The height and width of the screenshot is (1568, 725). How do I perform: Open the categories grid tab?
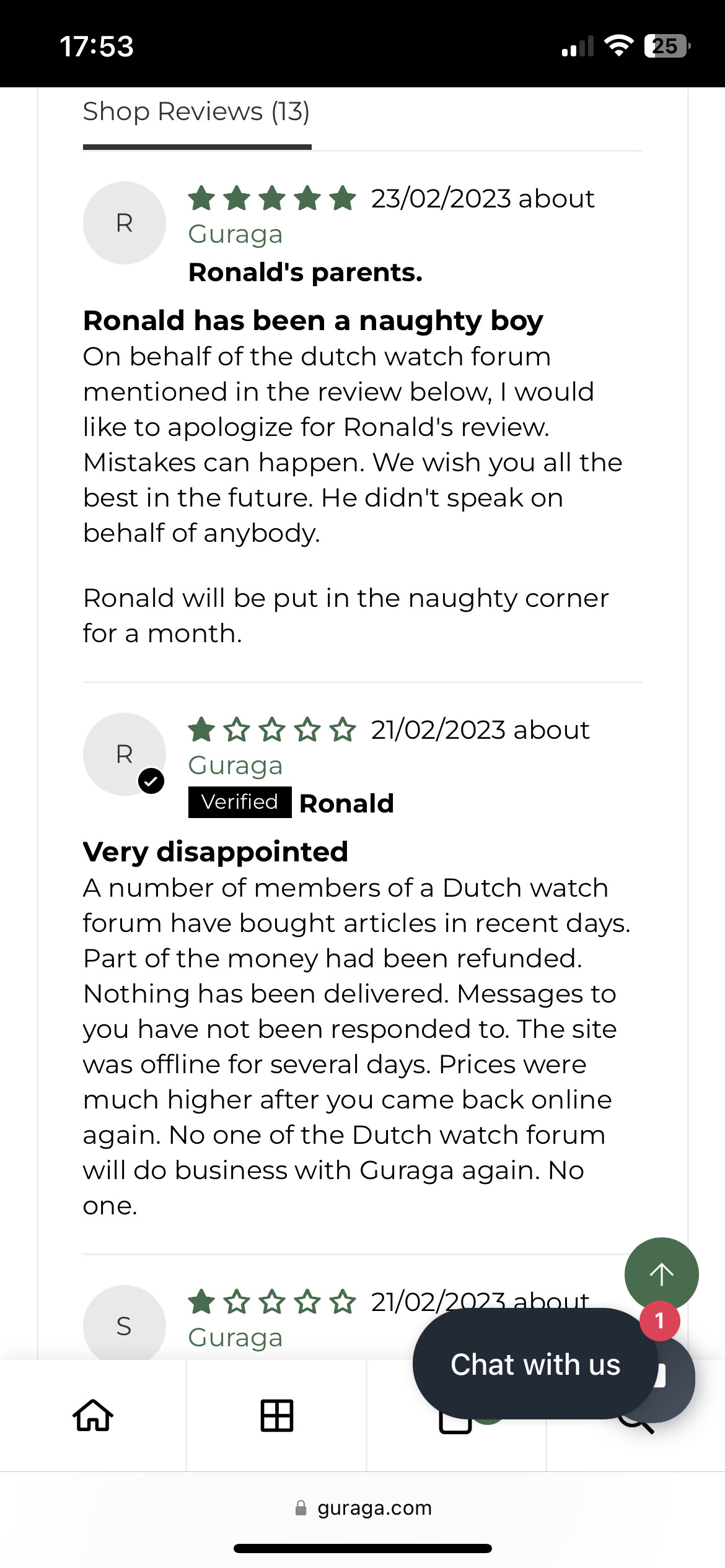pos(276,1416)
